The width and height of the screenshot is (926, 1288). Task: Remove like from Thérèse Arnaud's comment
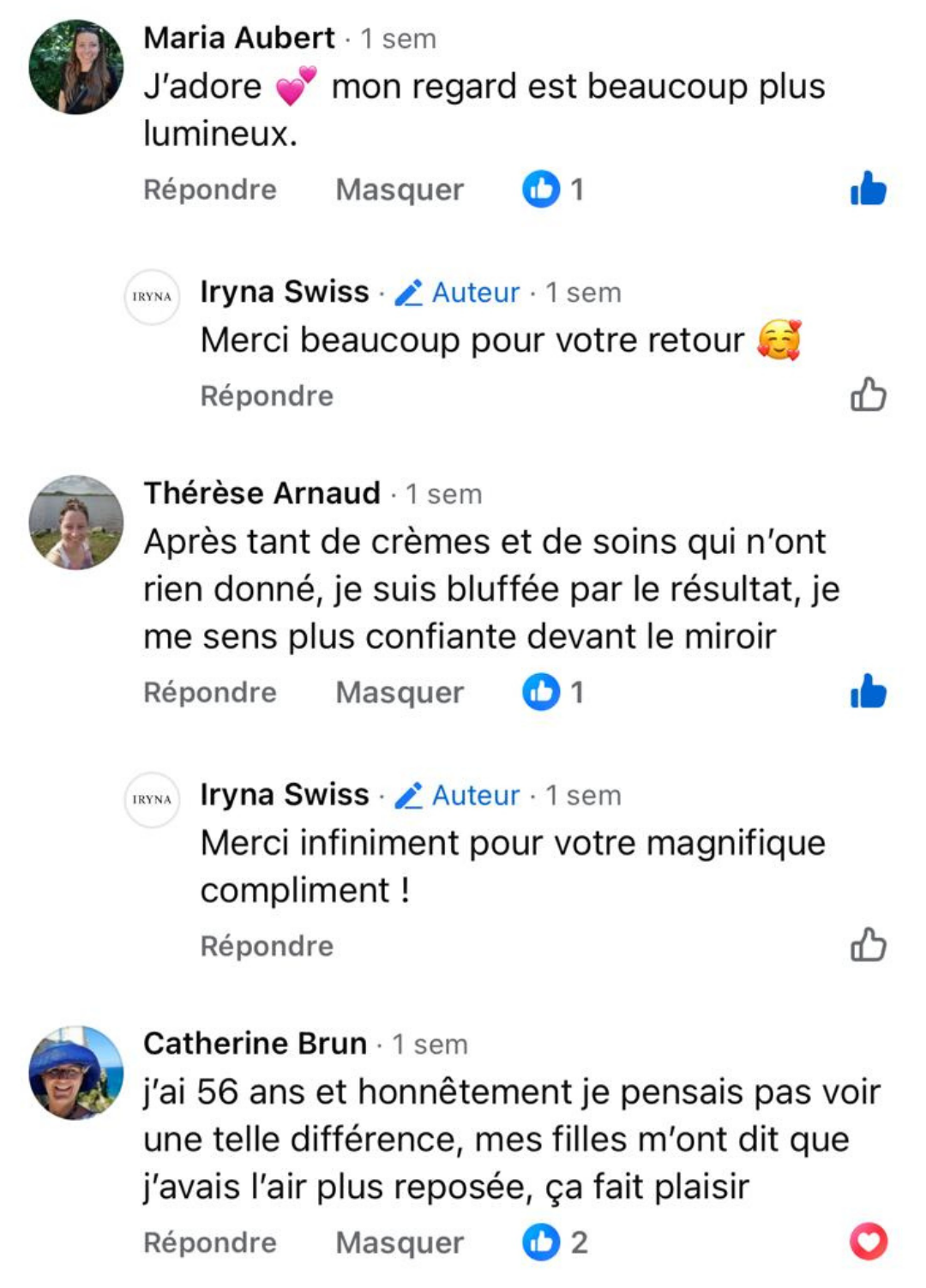[868, 691]
